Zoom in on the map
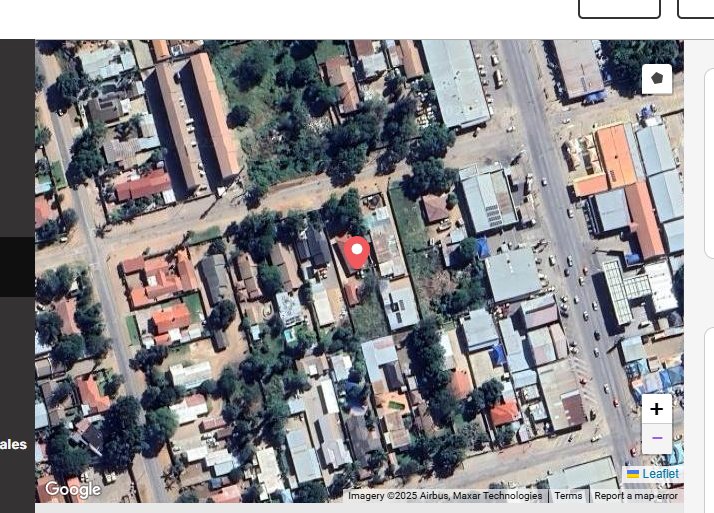Viewport: 714px width, 513px height. tap(656, 409)
